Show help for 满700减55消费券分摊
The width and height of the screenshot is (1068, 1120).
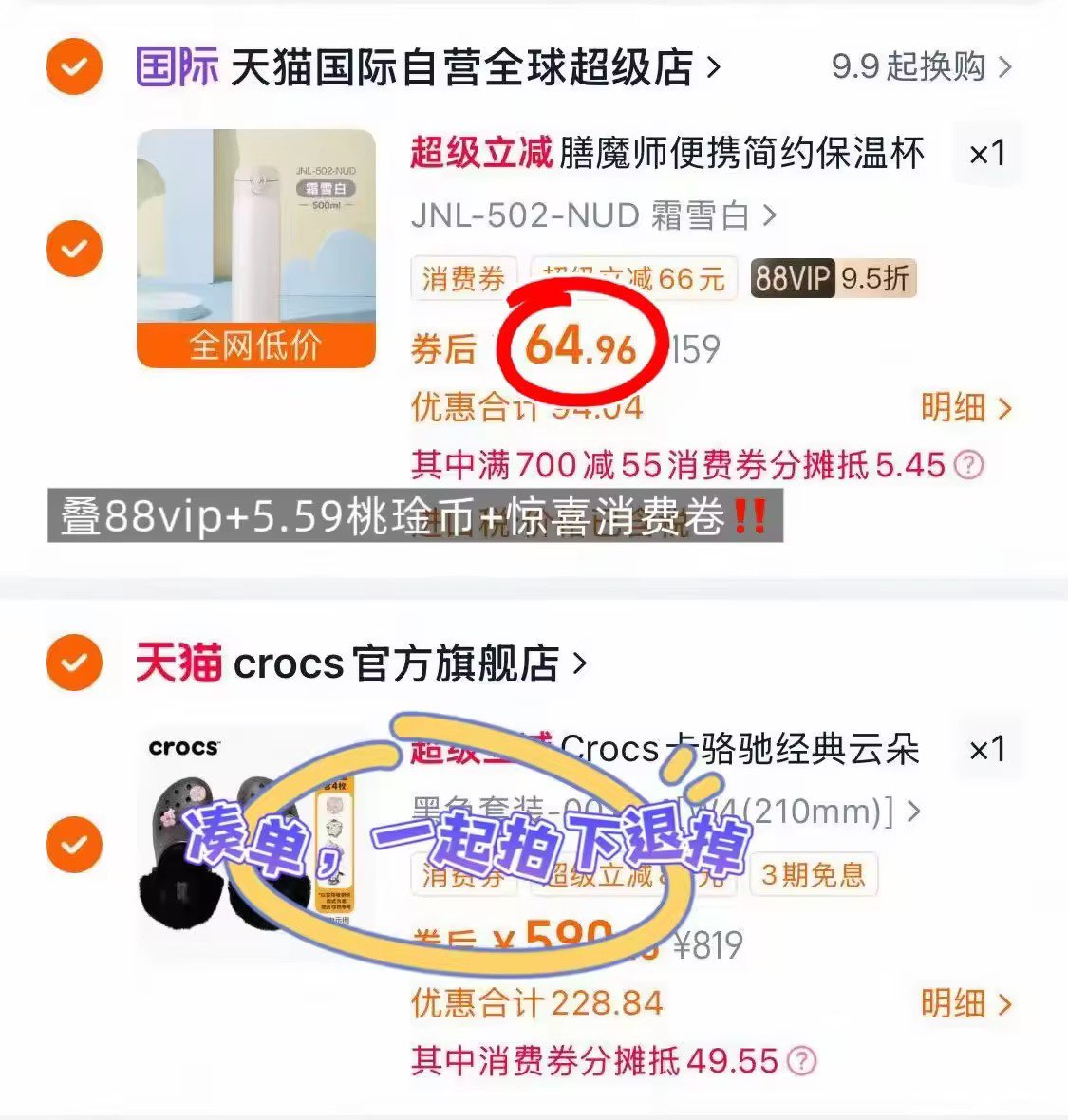click(x=968, y=465)
